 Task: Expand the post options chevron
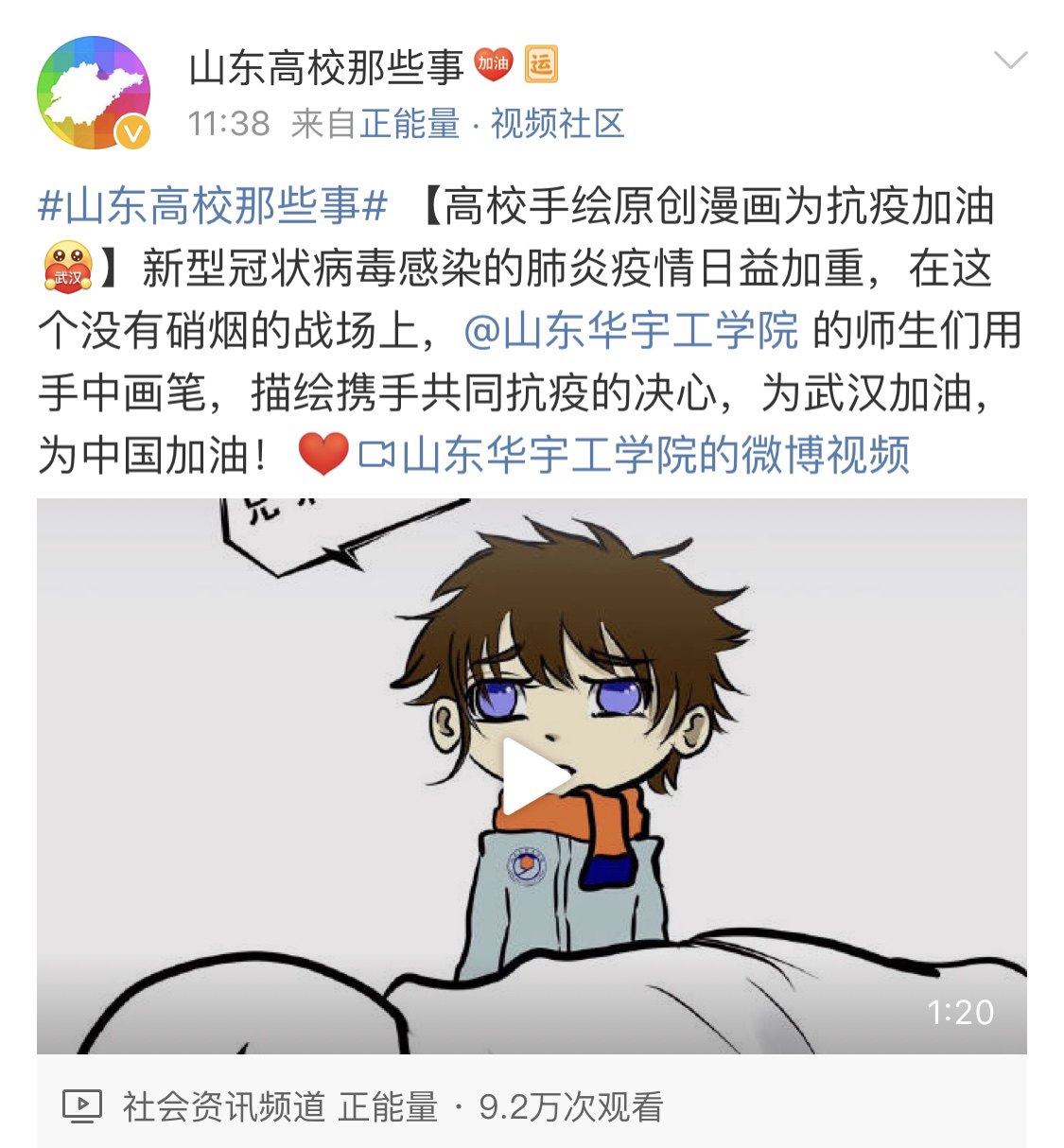[1010, 61]
